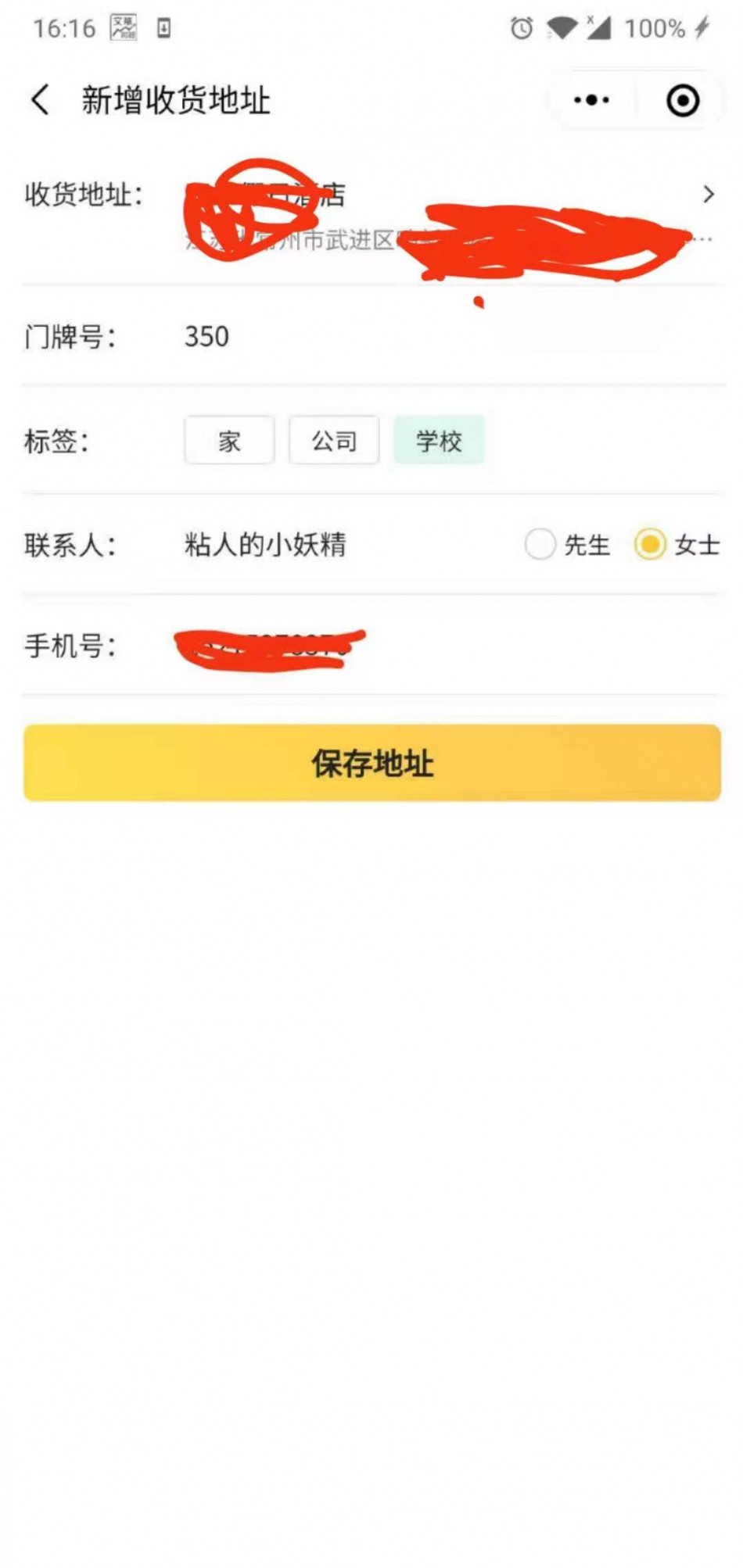Select the 家 tag

[229, 441]
